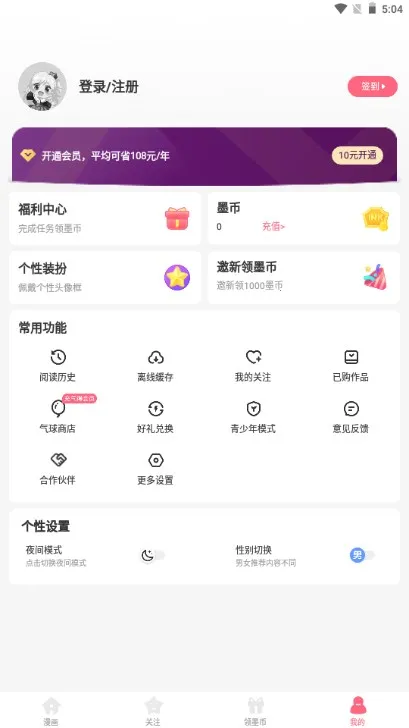Open 我的关注
This screenshot has height=728, width=409.
click(253, 366)
